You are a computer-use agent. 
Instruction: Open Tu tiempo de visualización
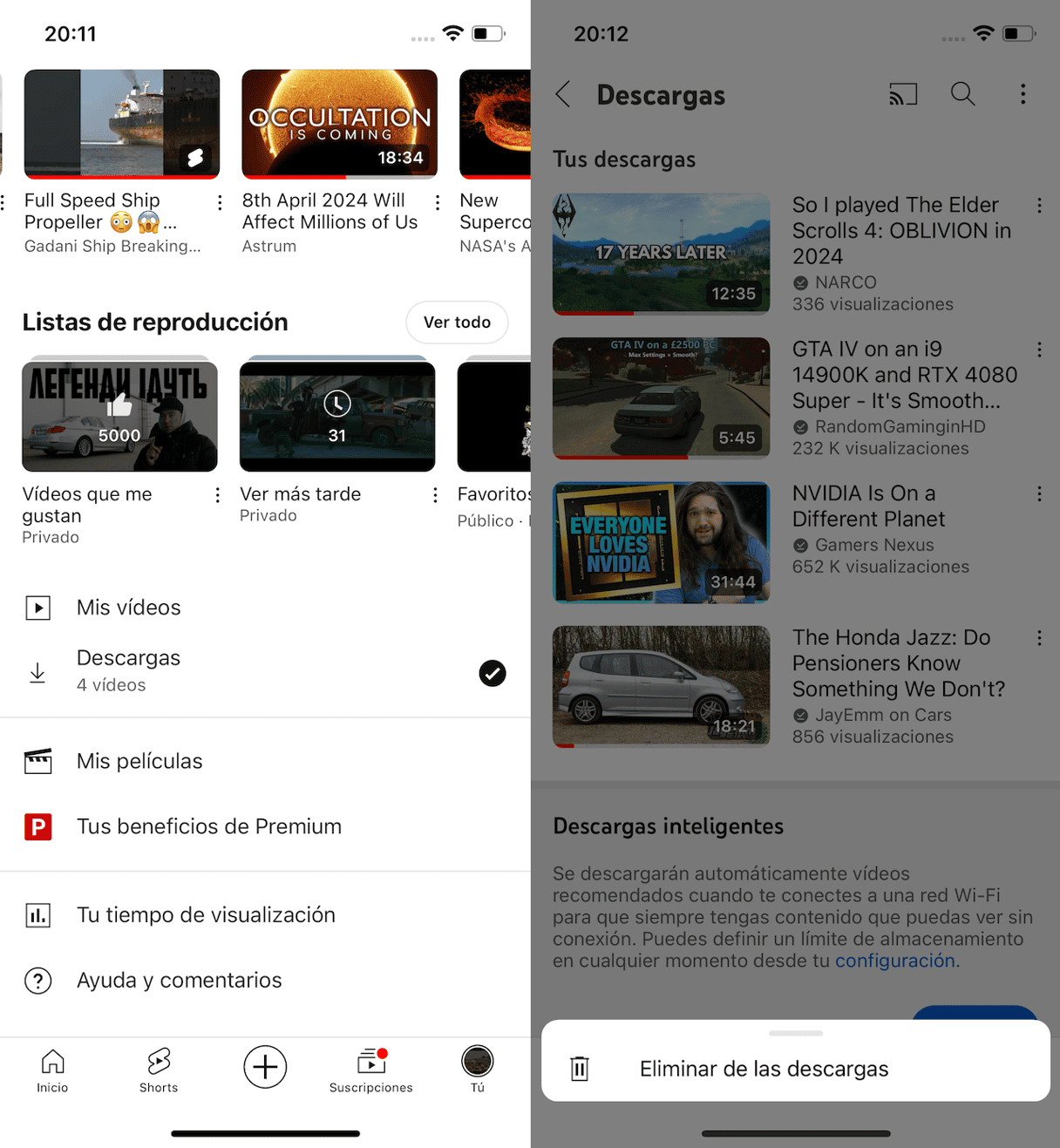pyautogui.click(x=206, y=915)
